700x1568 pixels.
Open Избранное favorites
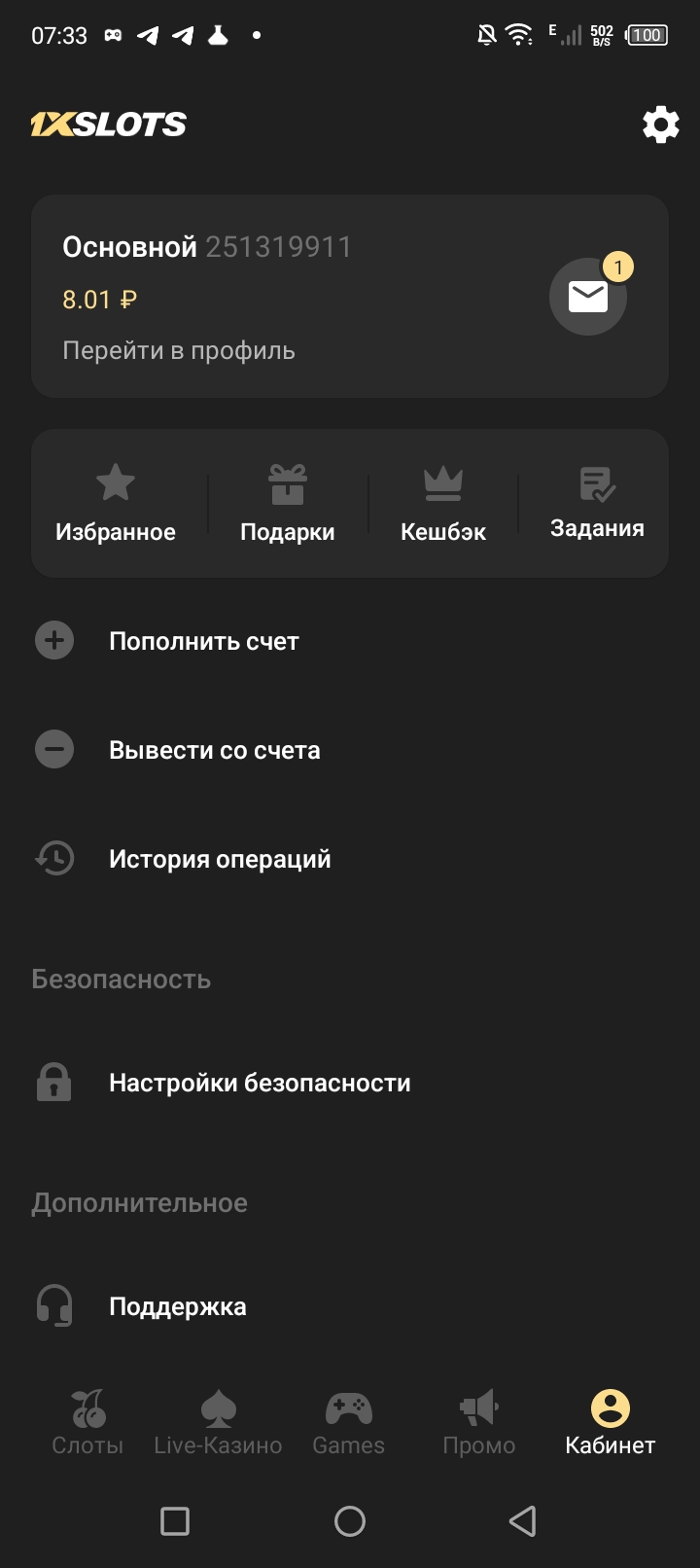tap(116, 504)
